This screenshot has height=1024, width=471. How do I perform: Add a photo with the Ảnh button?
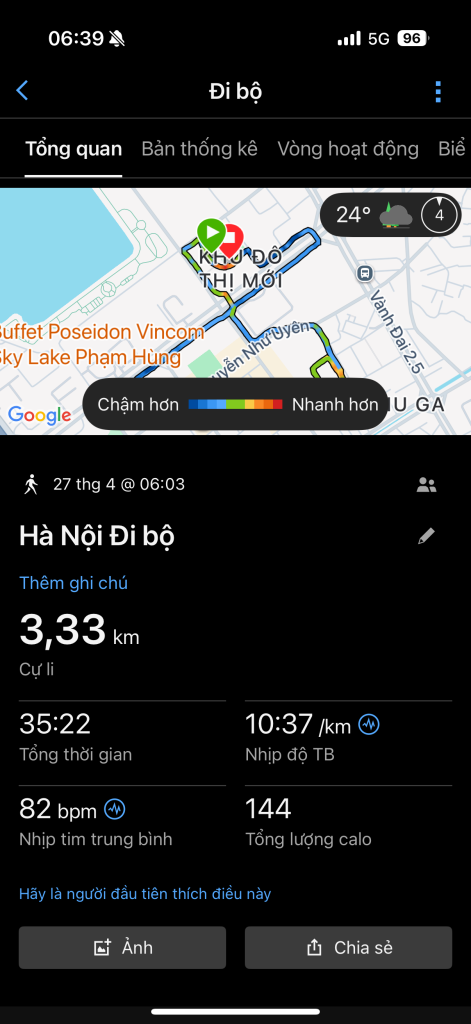coord(122,948)
